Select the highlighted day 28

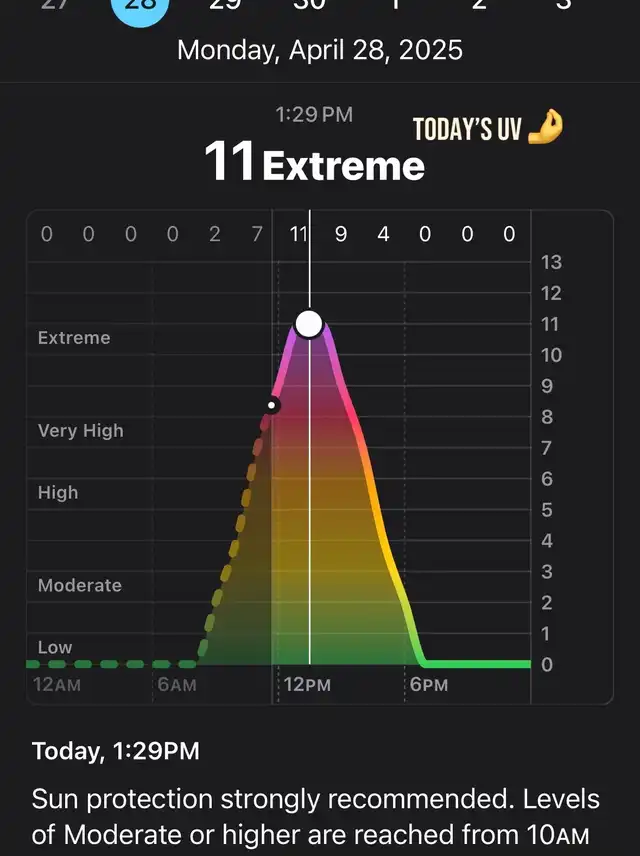point(140,8)
